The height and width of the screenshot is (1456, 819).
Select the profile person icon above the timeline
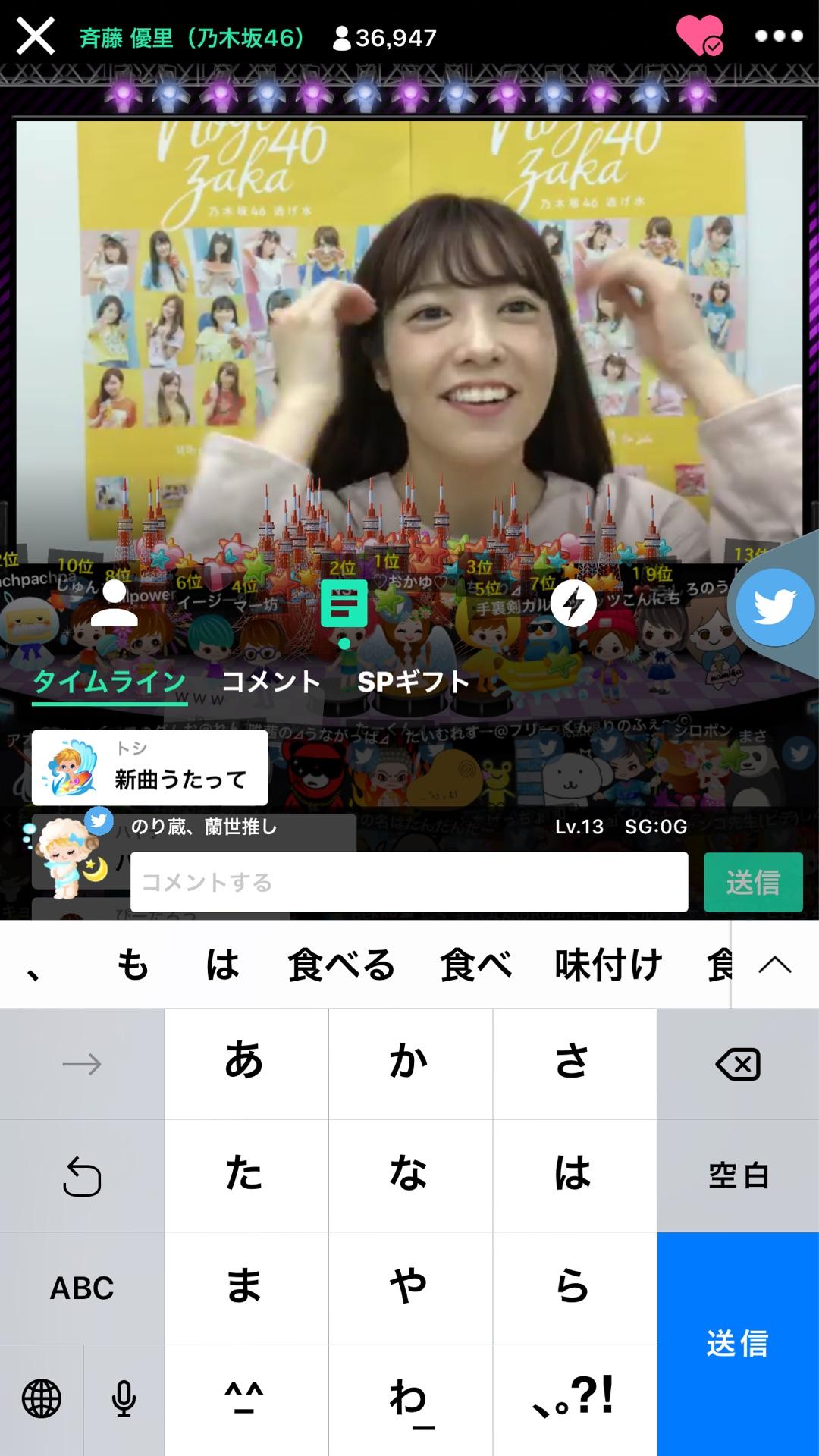tap(114, 605)
